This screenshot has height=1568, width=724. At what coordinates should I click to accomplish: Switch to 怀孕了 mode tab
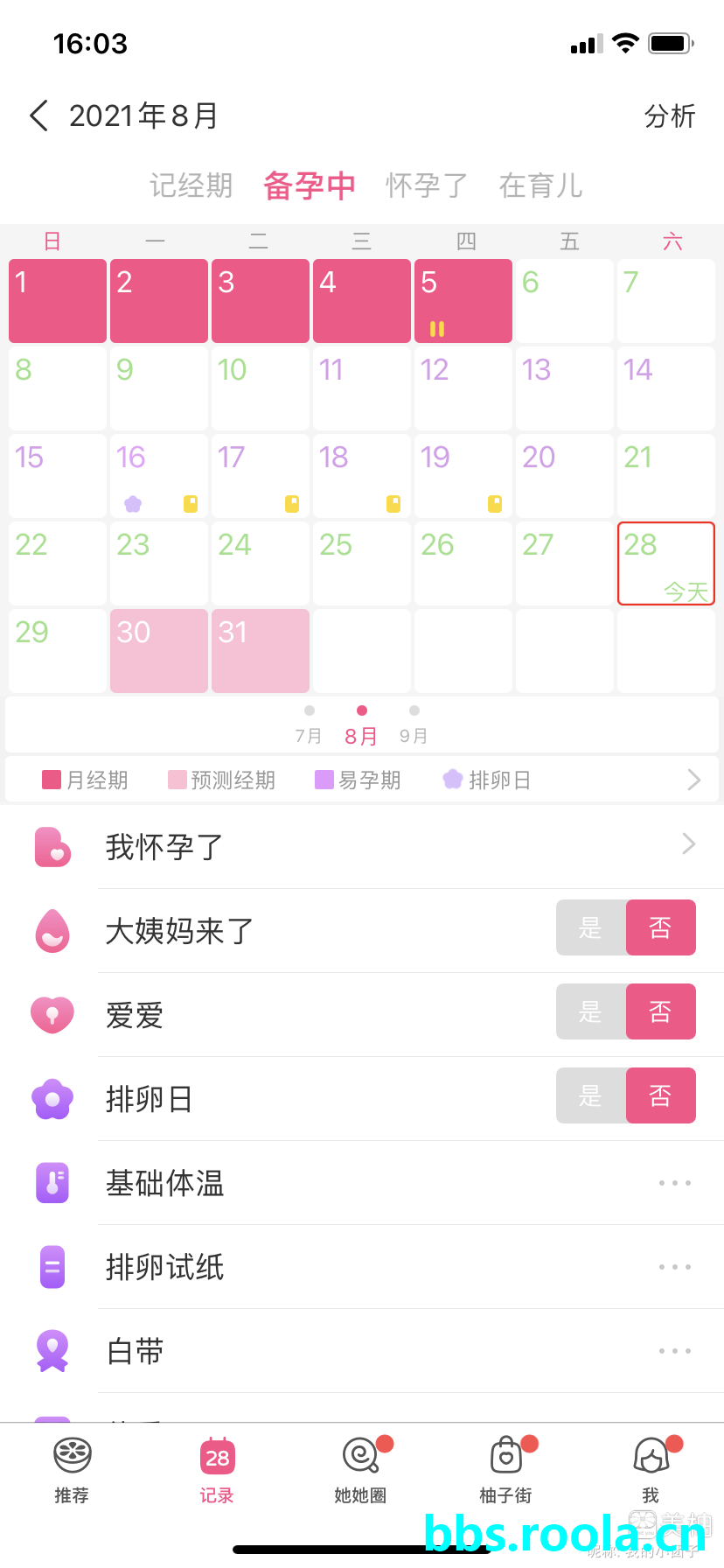pyautogui.click(x=427, y=185)
